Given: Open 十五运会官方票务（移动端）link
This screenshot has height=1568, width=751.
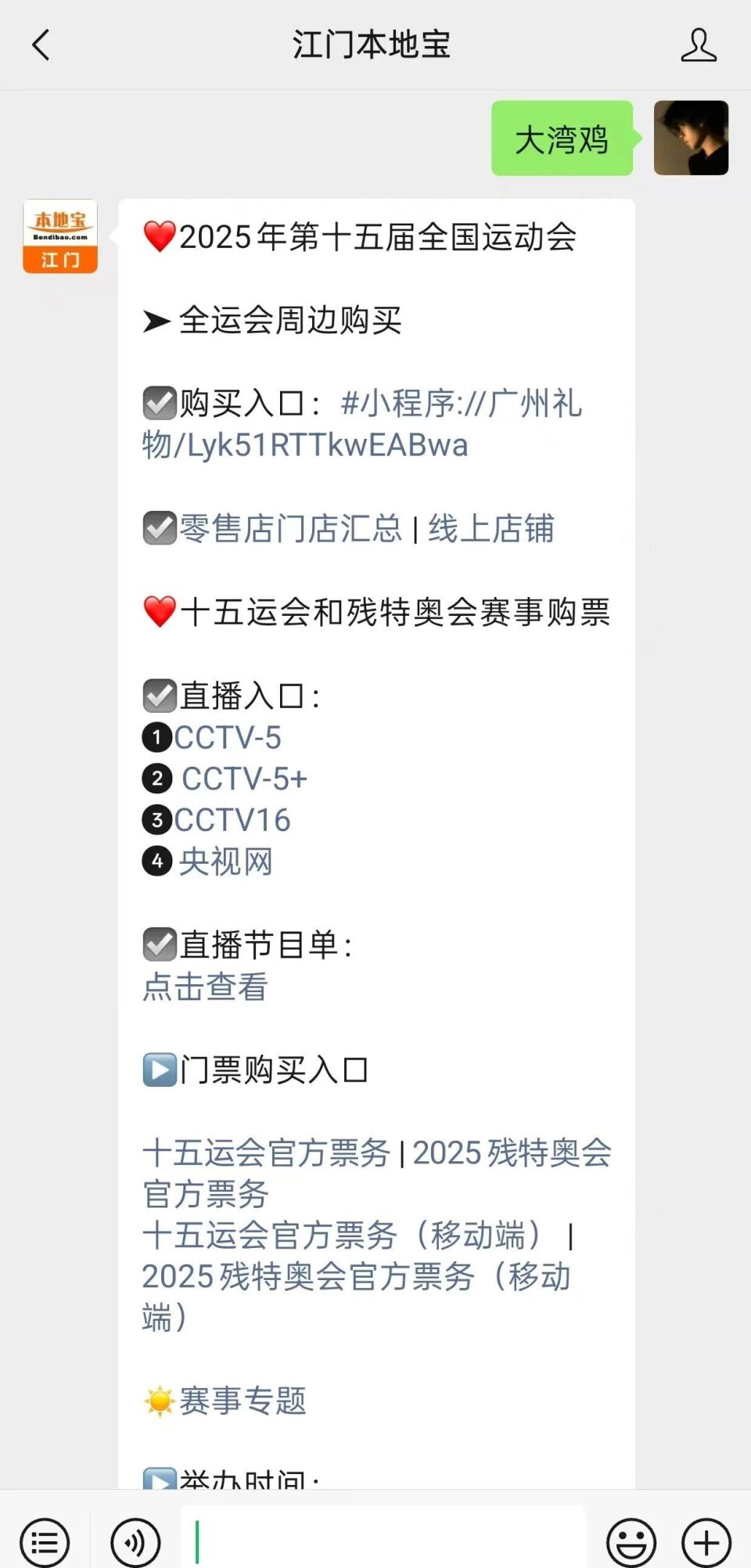Looking at the screenshot, I should tap(344, 1236).
